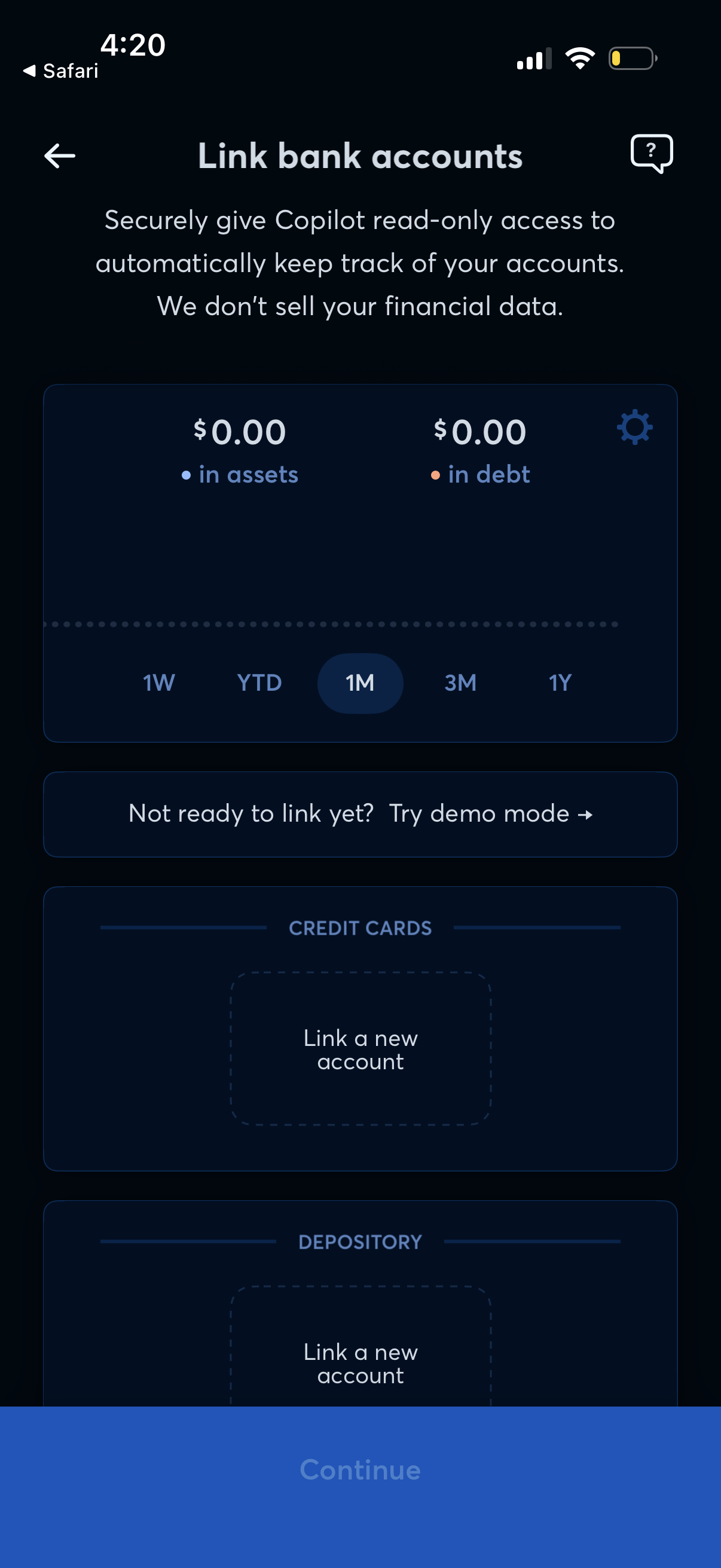This screenshot has height=1568, width=721.
Task: Select the 1W time range
Action: click(x=158, y=683)
